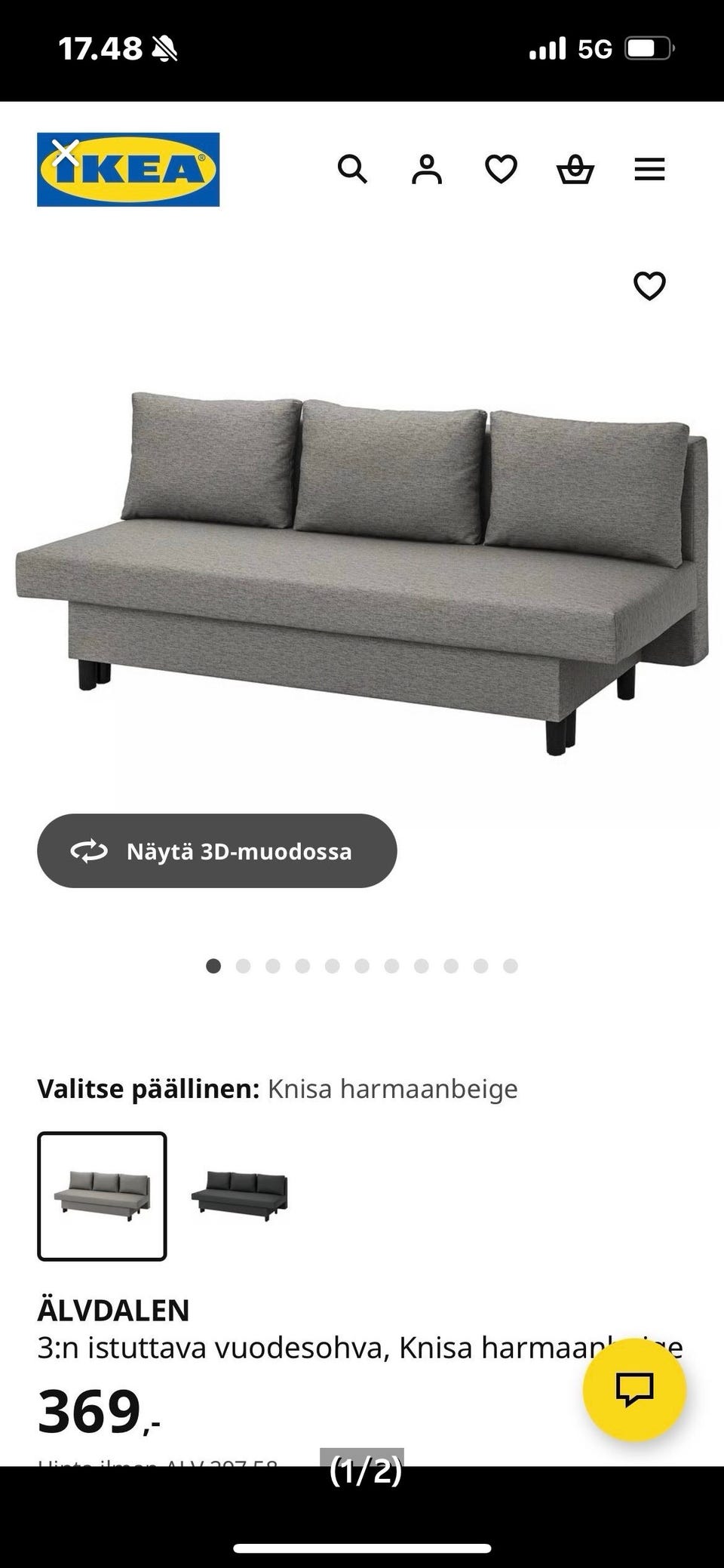The width and height of the screenshot is (724, 1568).
Task: Open the favorites heart icon in the header
Action: [500, 169]
